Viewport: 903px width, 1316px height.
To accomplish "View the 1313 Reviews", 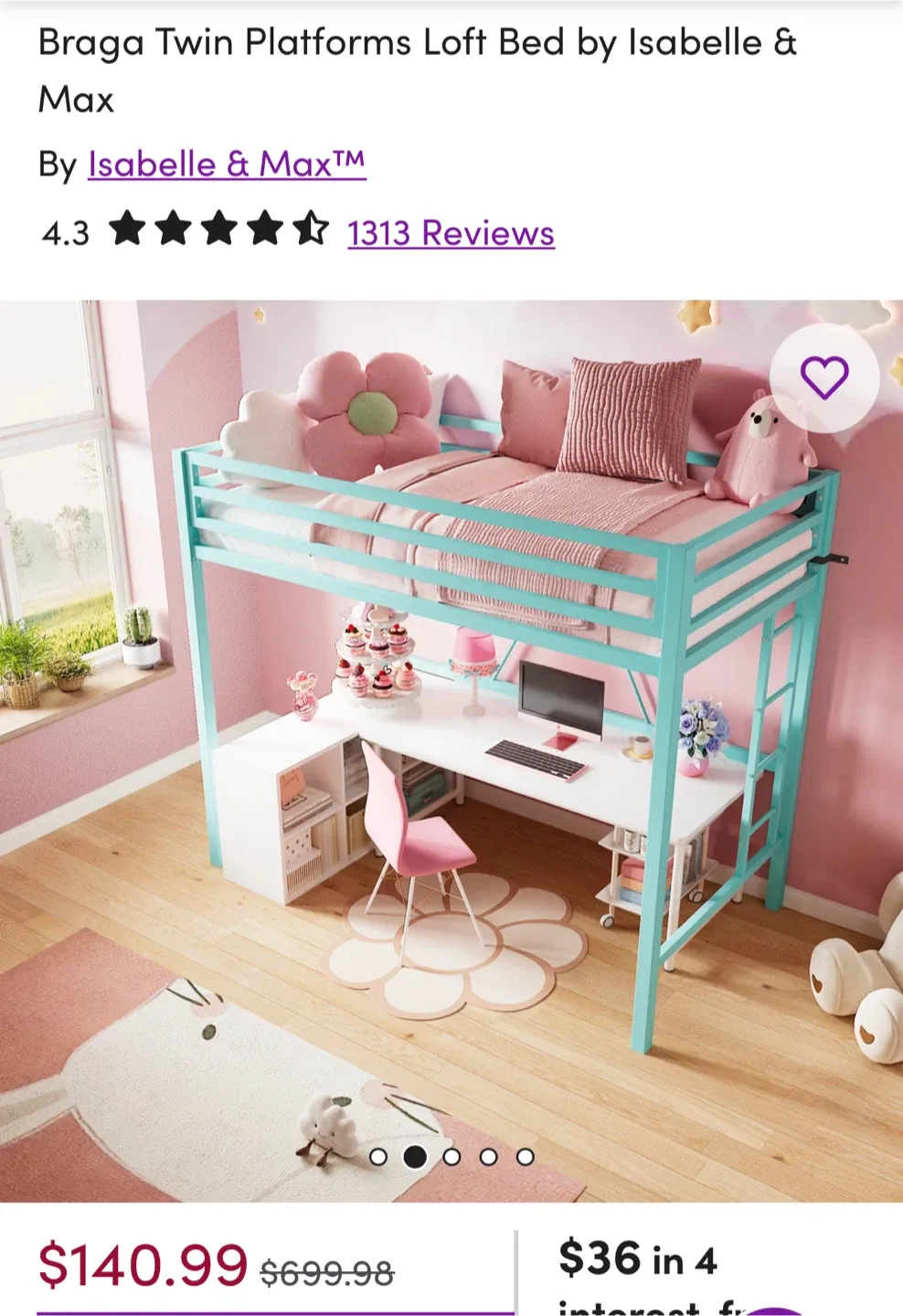I will 449,233.
